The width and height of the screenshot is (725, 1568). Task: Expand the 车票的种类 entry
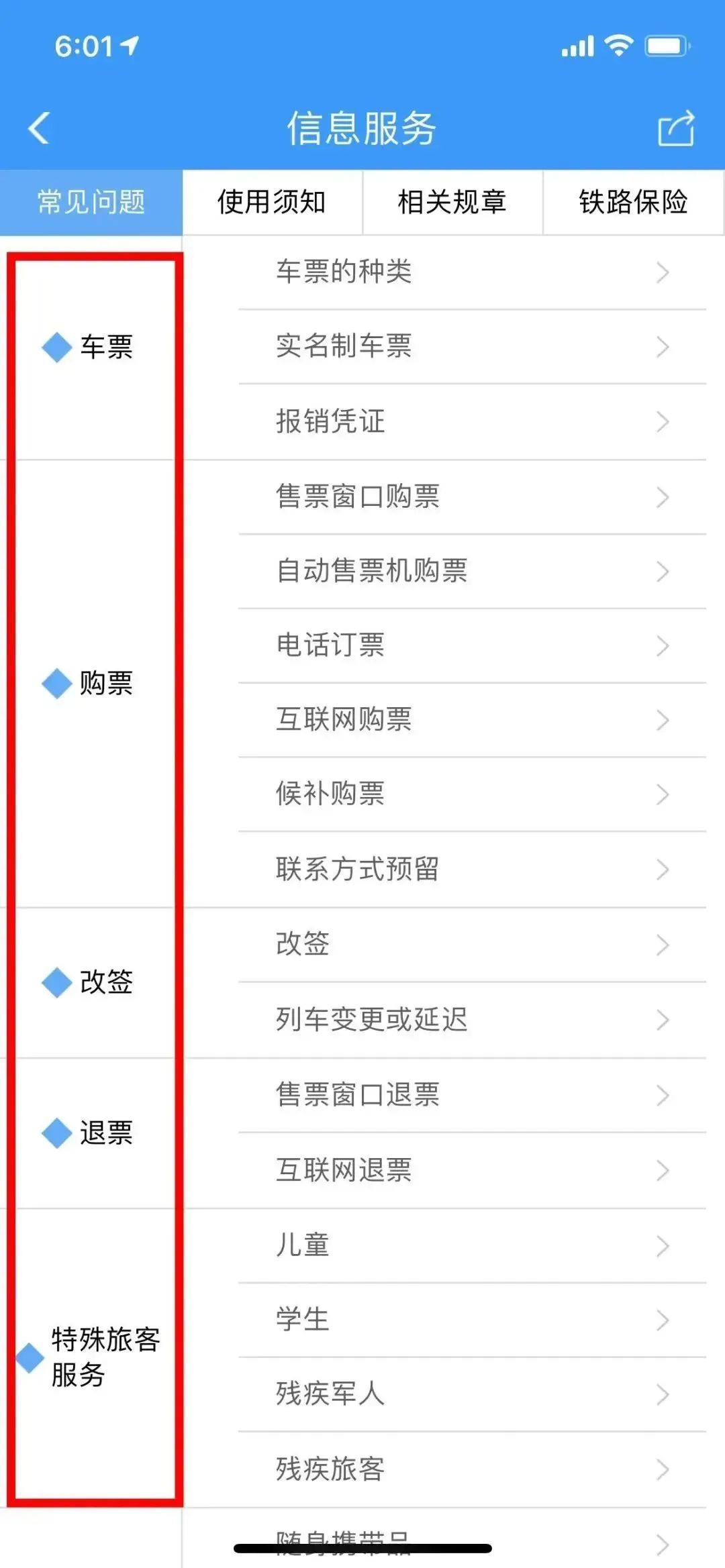click(x=470, y=272)
